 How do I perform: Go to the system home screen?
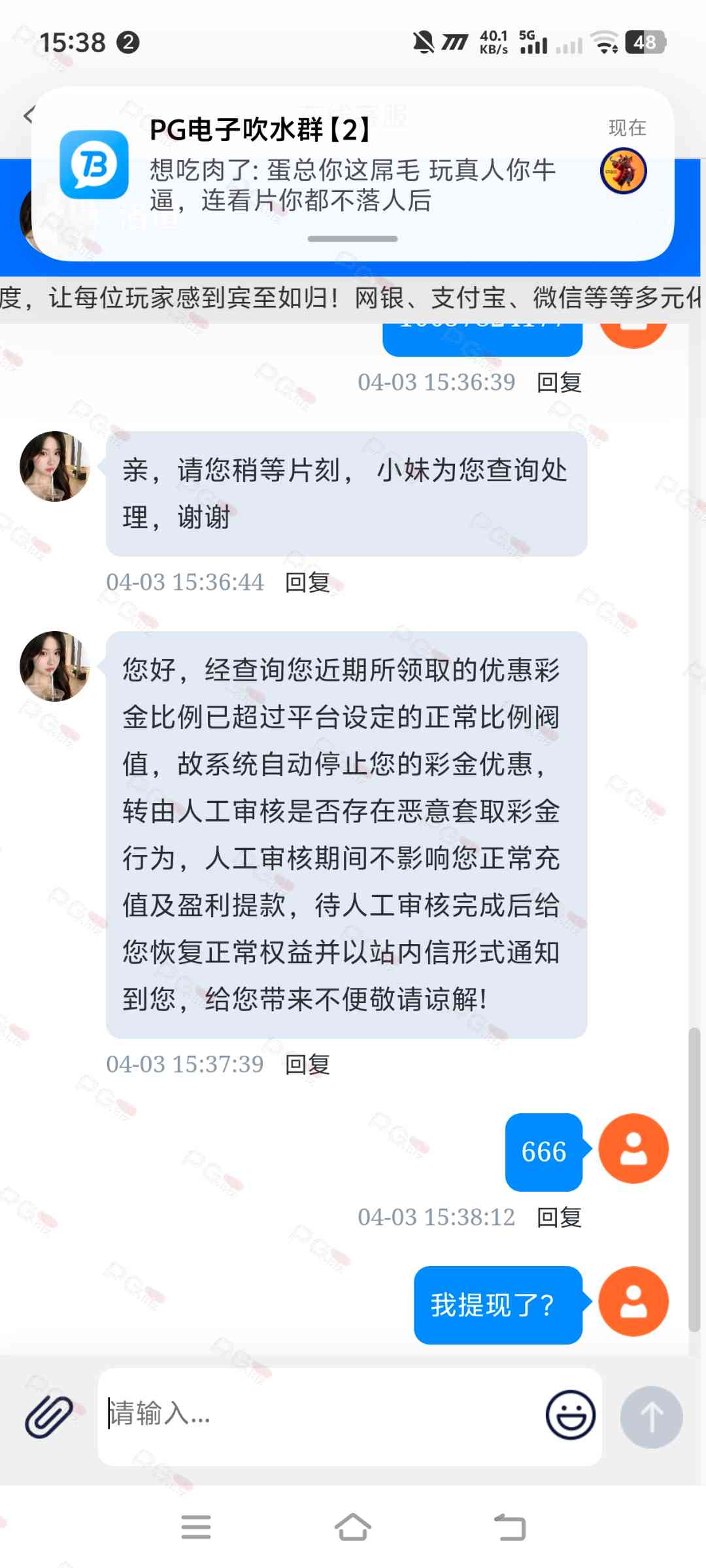353,1527
